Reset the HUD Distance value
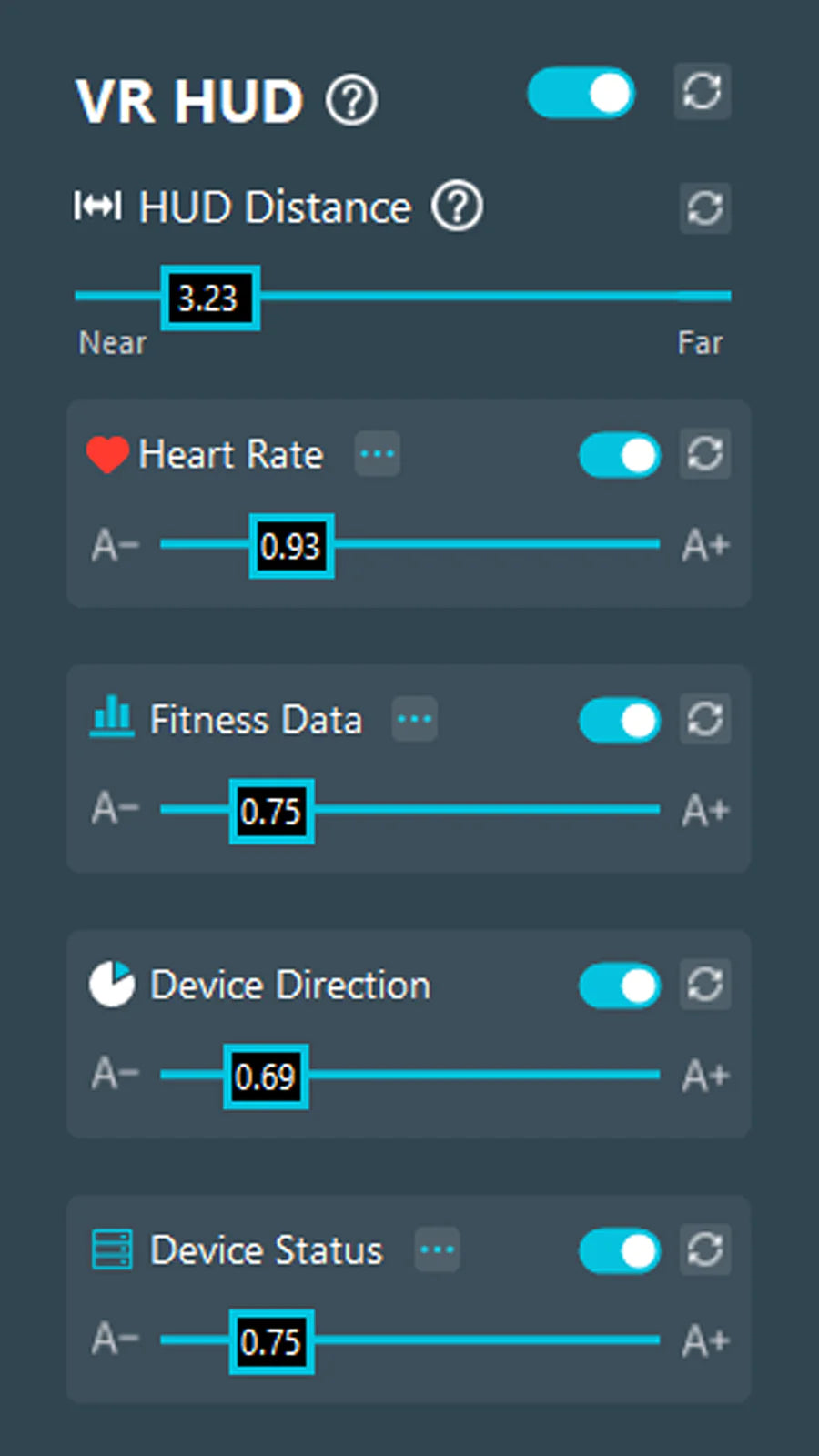 [x=704, y=208]
